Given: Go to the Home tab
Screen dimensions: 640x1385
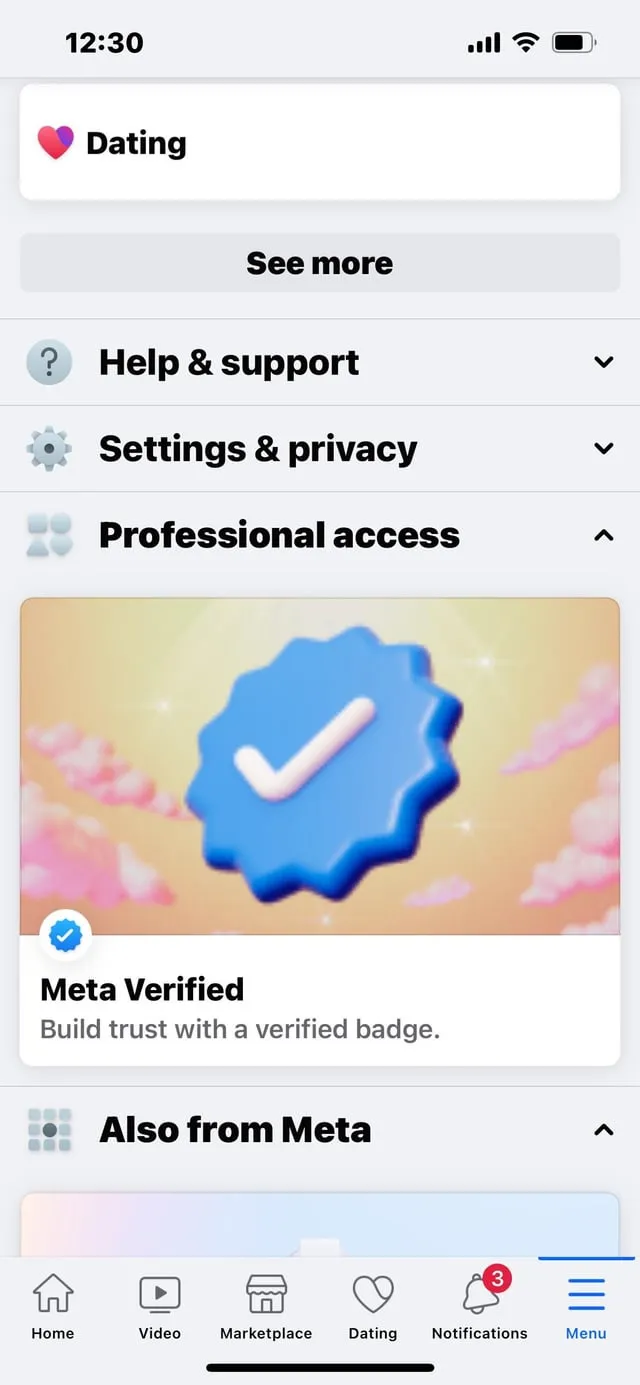Looking at the screenshot, I should coord(53,1306).
